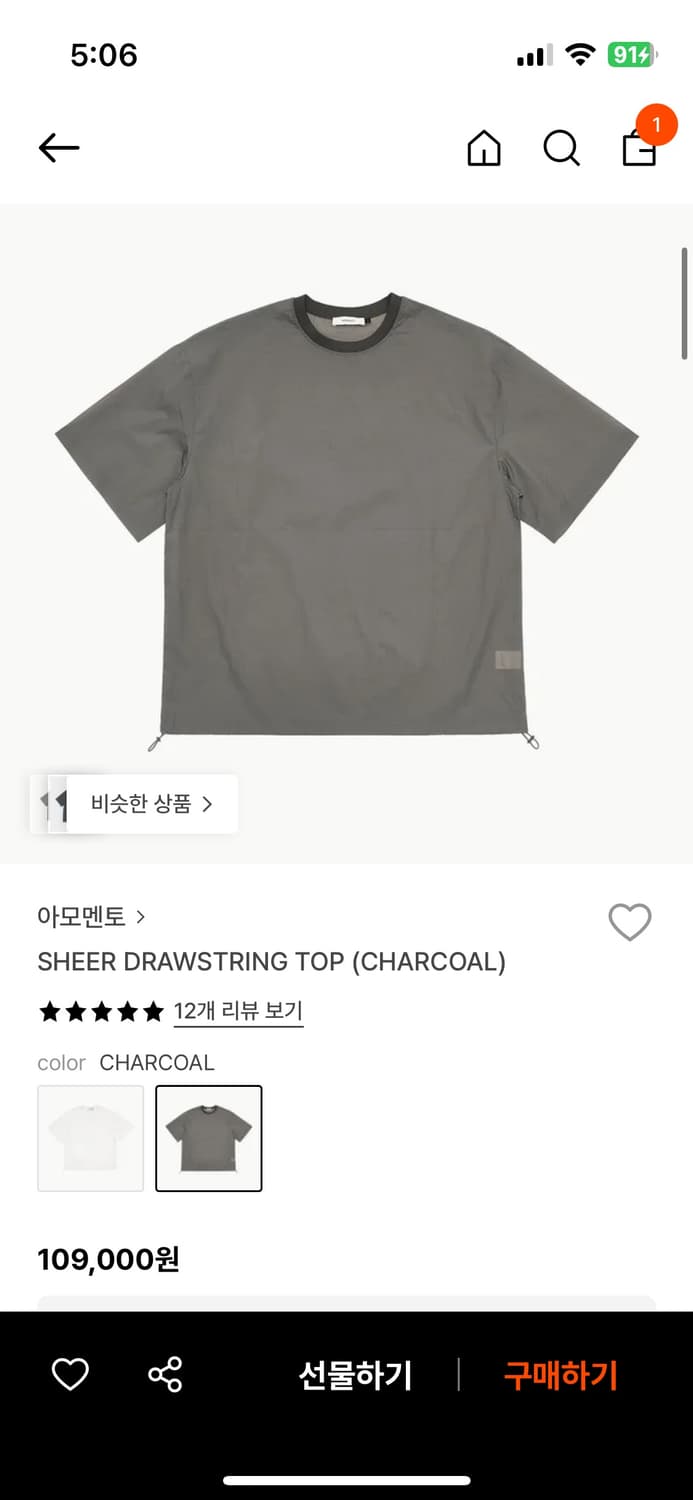Share this product
Image resolution: width=693 pixels, height=1500 pixels.
tap(165, 1374)
